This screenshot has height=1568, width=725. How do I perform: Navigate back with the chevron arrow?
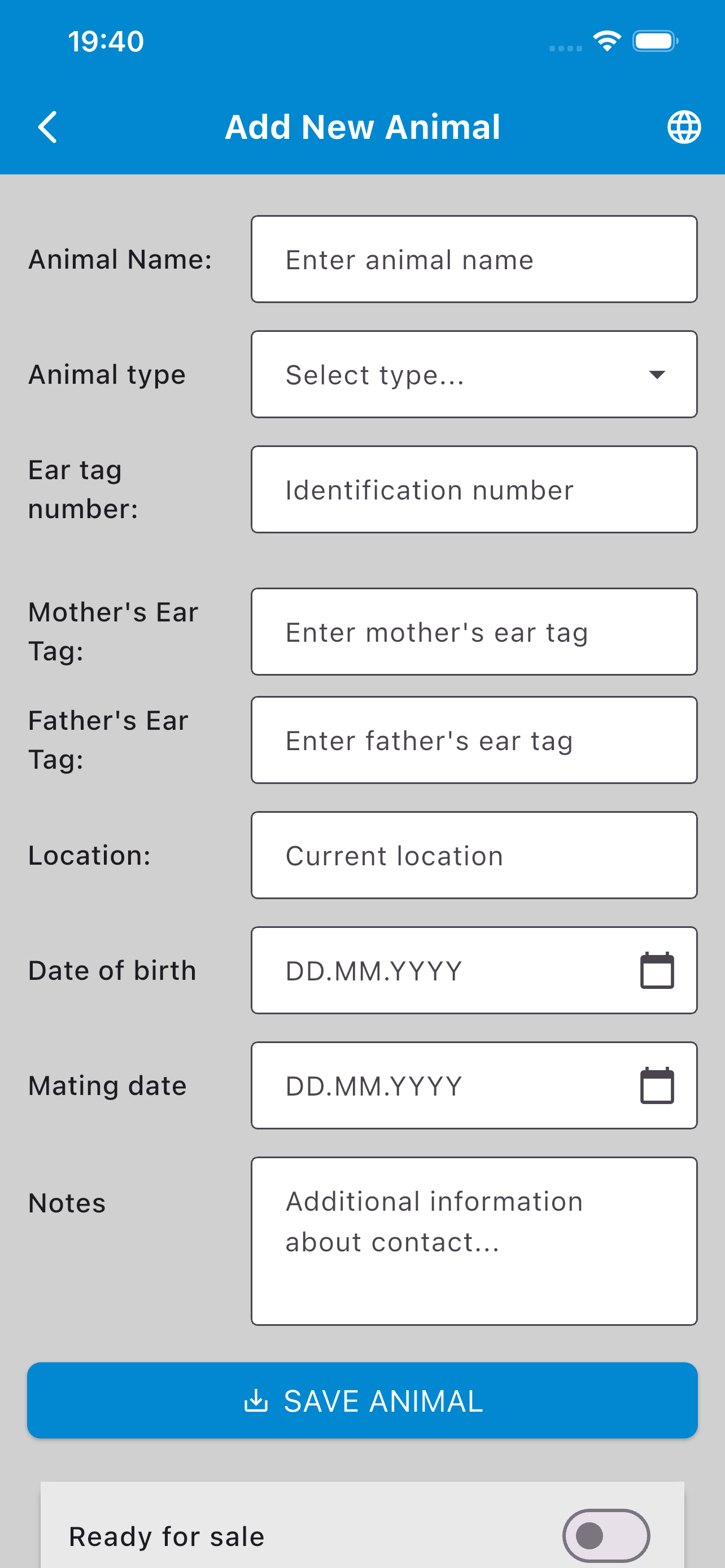(47, 126)
